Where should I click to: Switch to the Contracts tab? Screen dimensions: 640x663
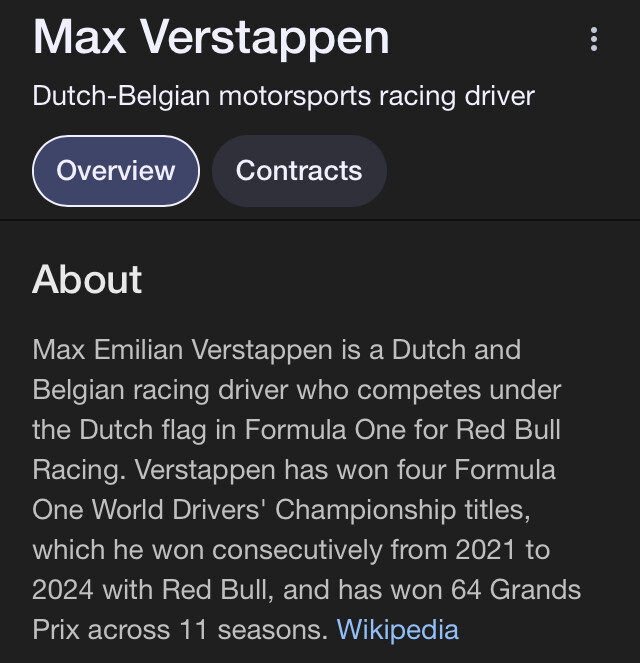(x=299, y=171)
